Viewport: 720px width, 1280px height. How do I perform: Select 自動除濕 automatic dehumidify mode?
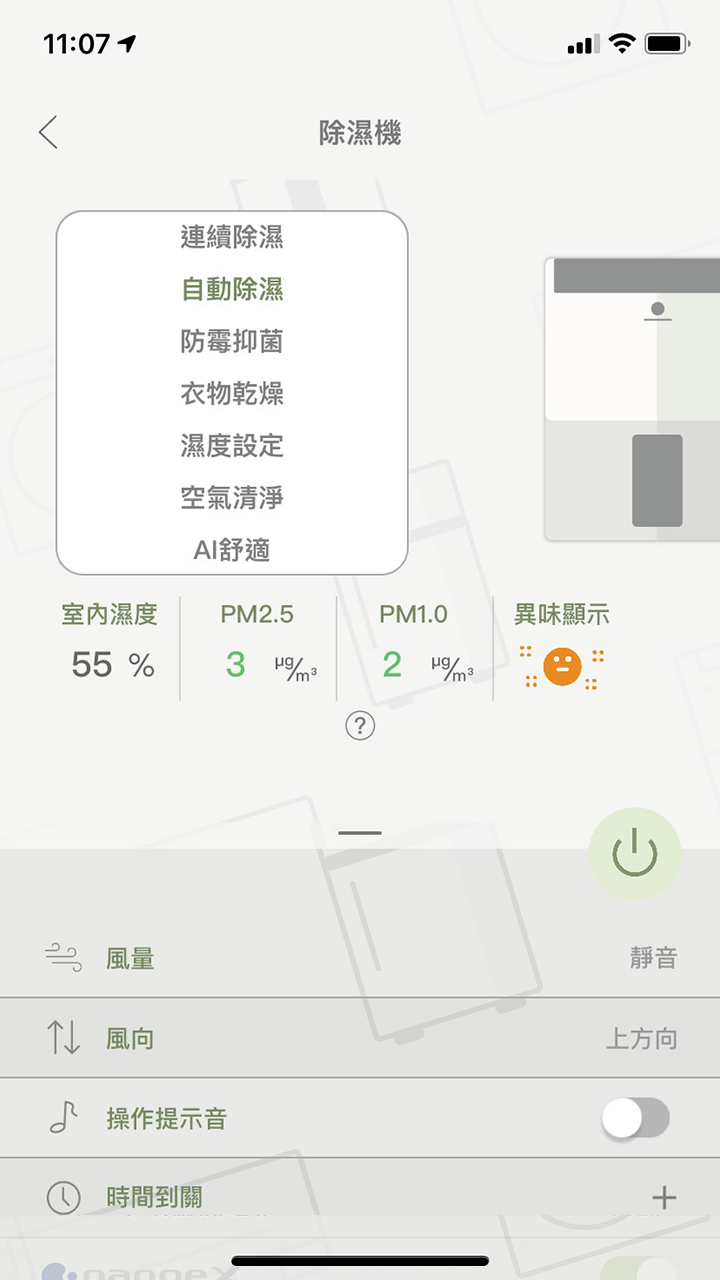click(234, 289)
